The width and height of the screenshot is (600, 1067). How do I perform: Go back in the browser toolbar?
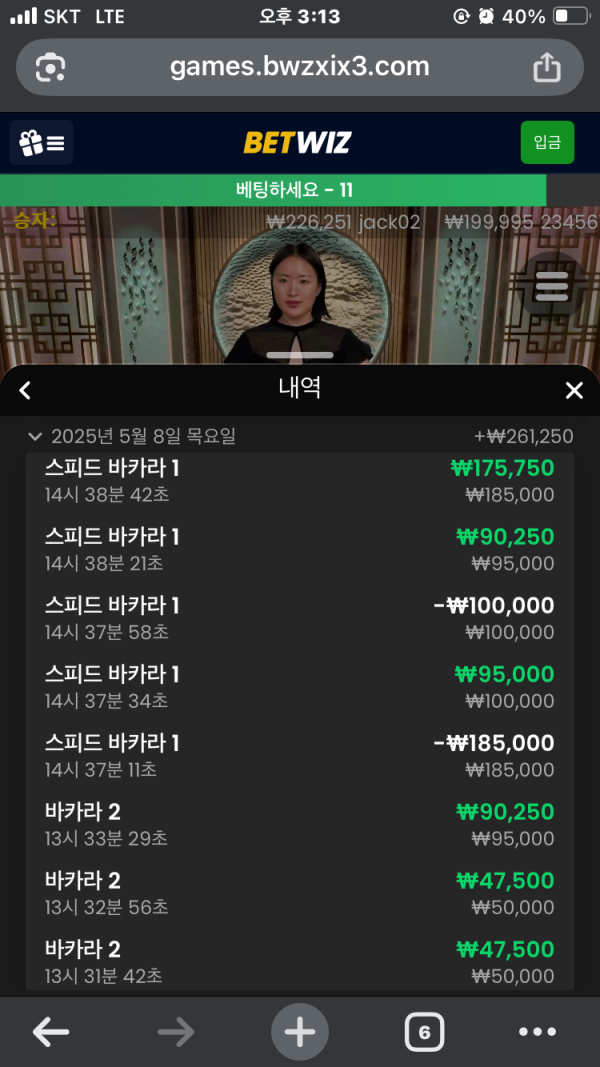(x=51, y=1032)
